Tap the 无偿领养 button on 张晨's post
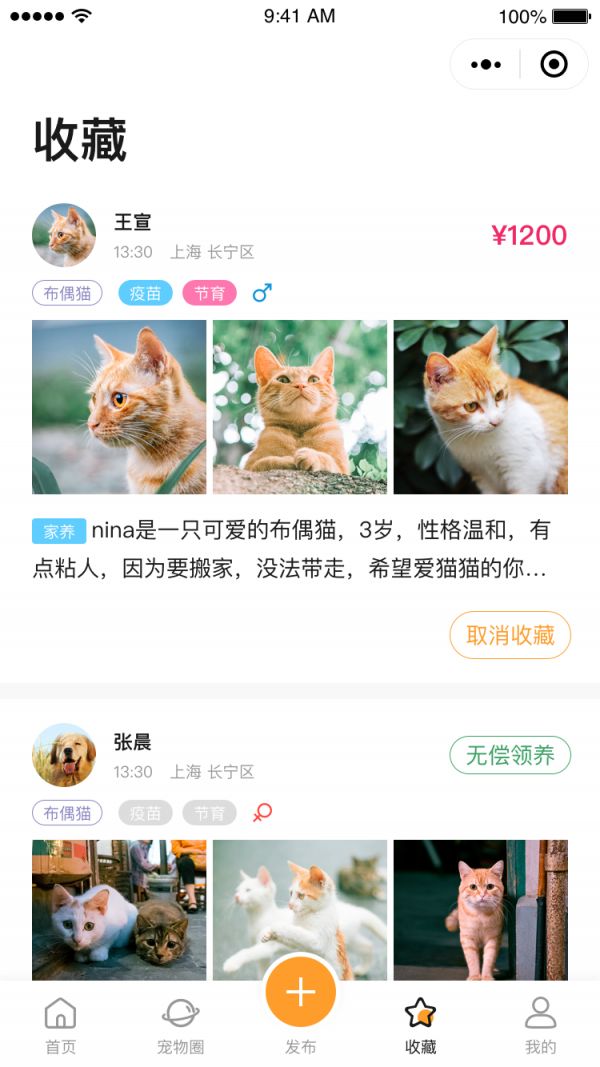Screen dimensions: 600x1067 pos(510,755)
